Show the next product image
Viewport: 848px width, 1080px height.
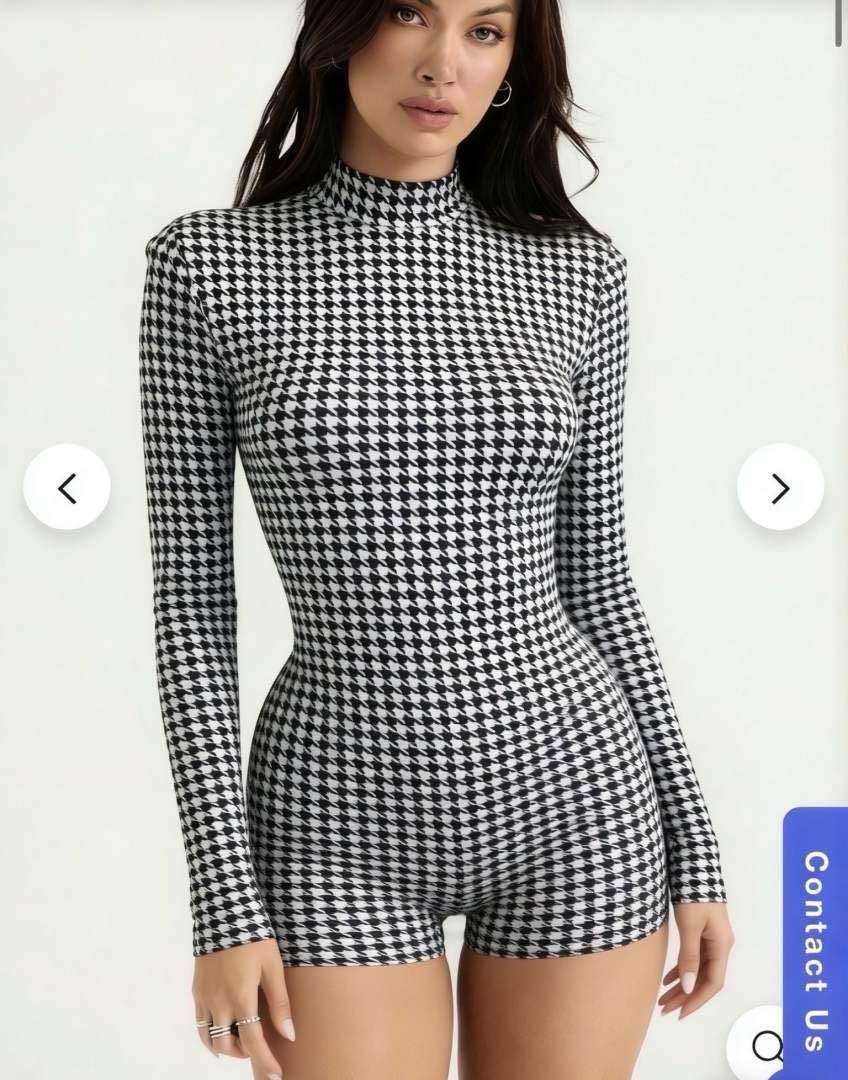pyautogui.click(x=780, y=488)
